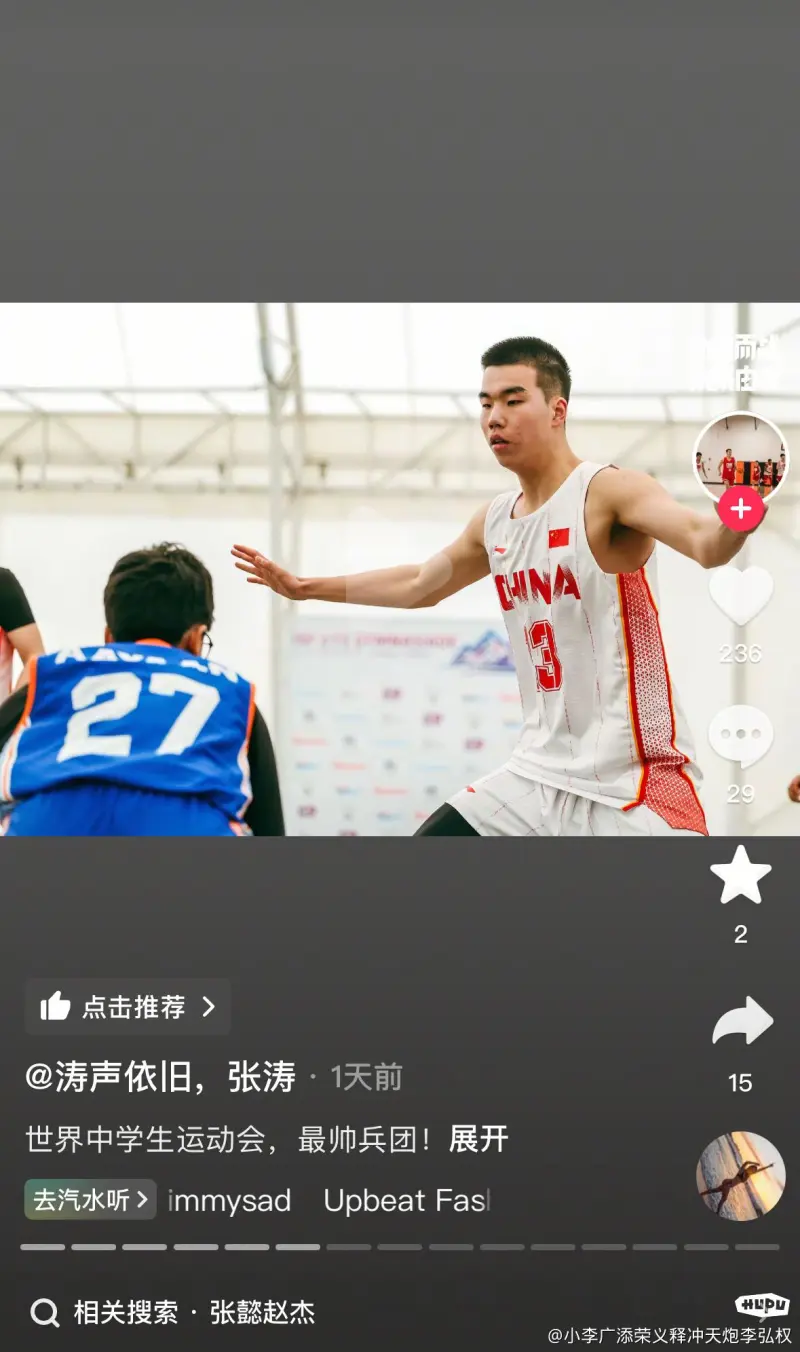Open the 去汽水听 music chip
Viewport: 800px width, 1352px height.
[x=91, y=1200]
